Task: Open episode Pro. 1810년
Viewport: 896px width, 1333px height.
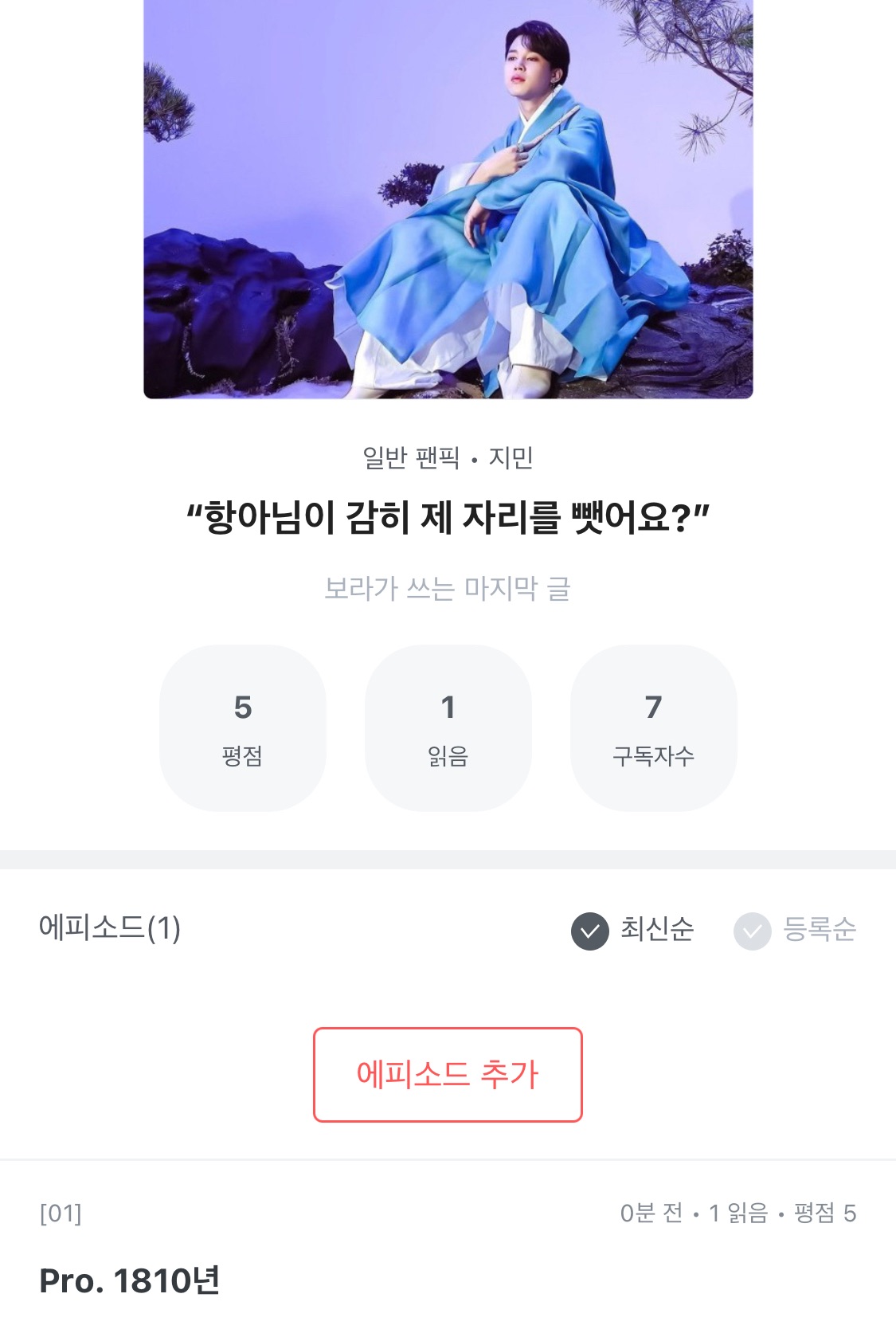Action: [130, 1280]
